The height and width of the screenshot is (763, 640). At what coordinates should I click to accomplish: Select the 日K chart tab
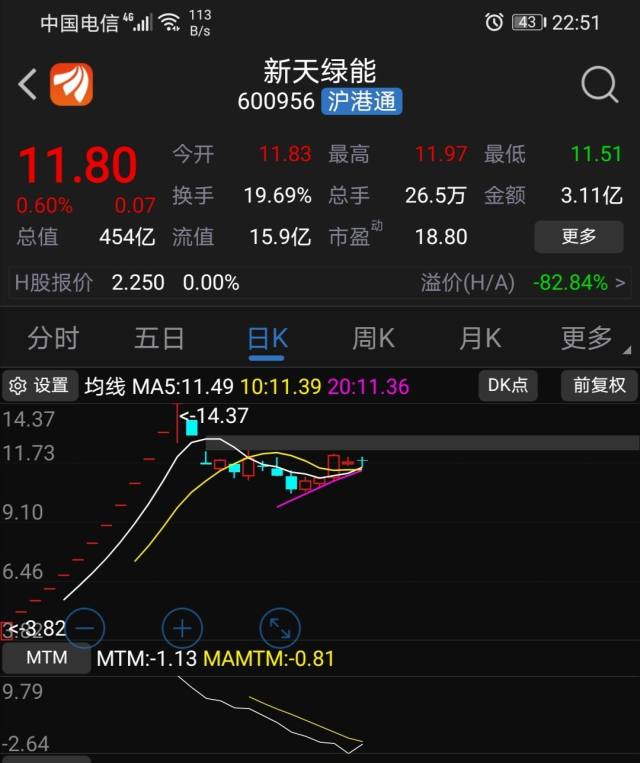(x=267, y=338)
